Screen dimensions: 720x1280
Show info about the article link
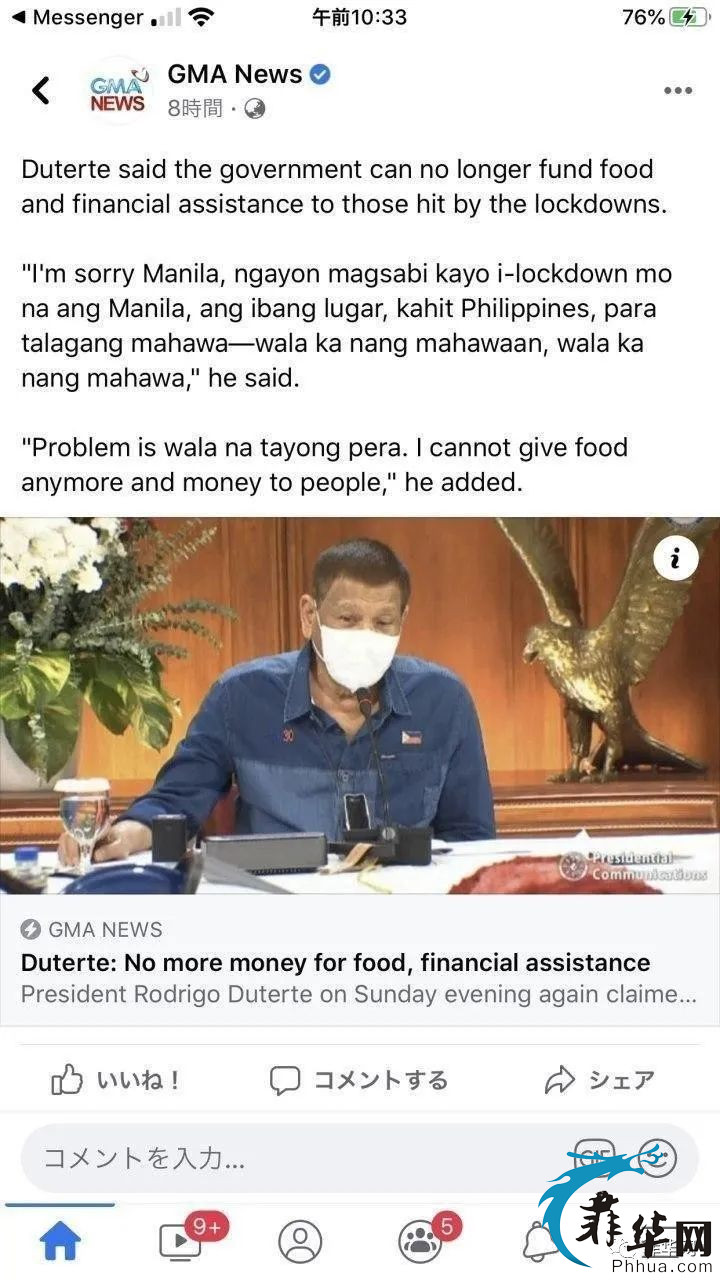[675, 558]
